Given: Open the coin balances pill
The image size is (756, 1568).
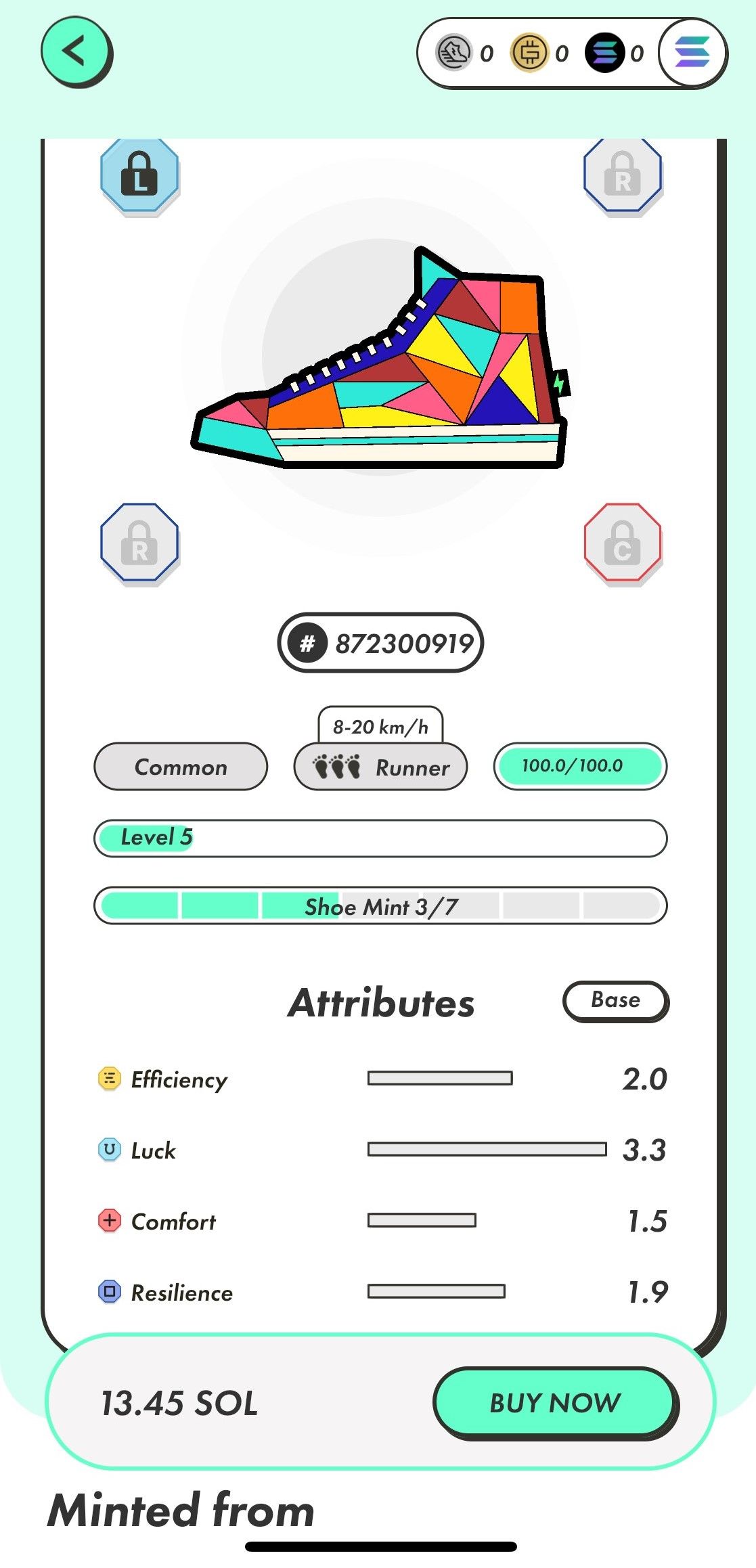Looking at the screenshot, I should point(539,53).
